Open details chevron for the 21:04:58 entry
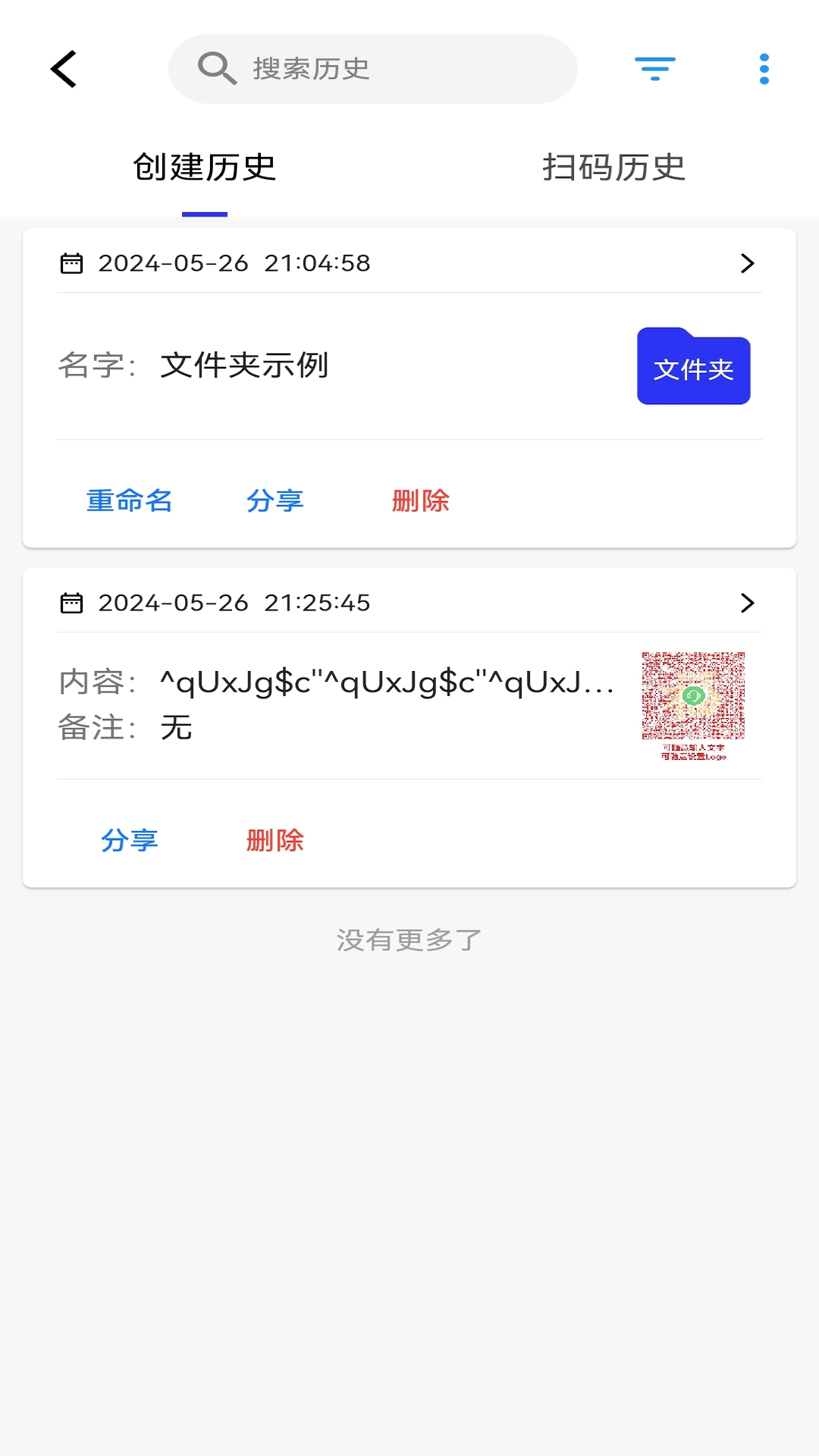 (747, 263)
